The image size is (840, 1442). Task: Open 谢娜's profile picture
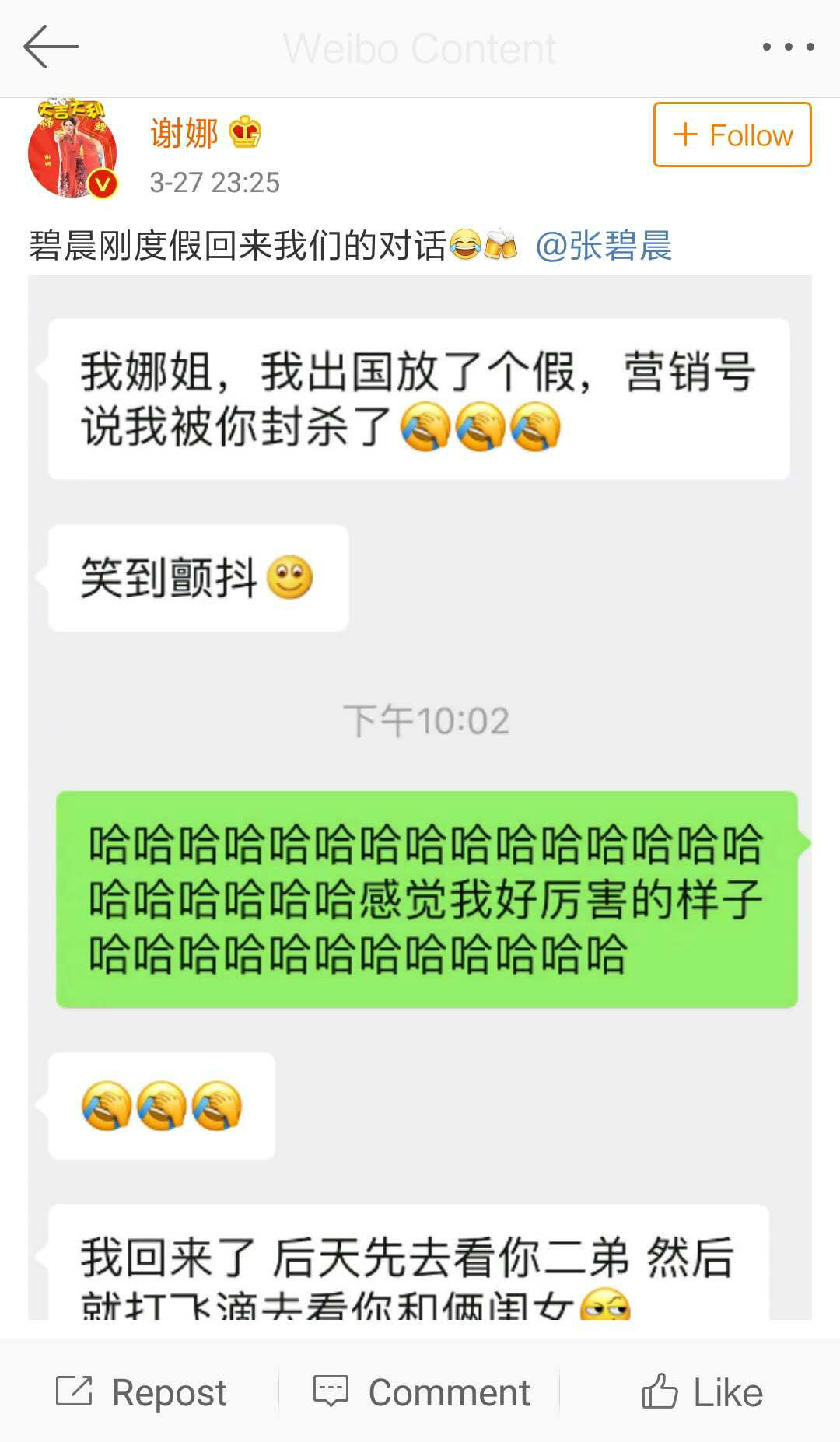pyautogui.click(x=72, y=149)
